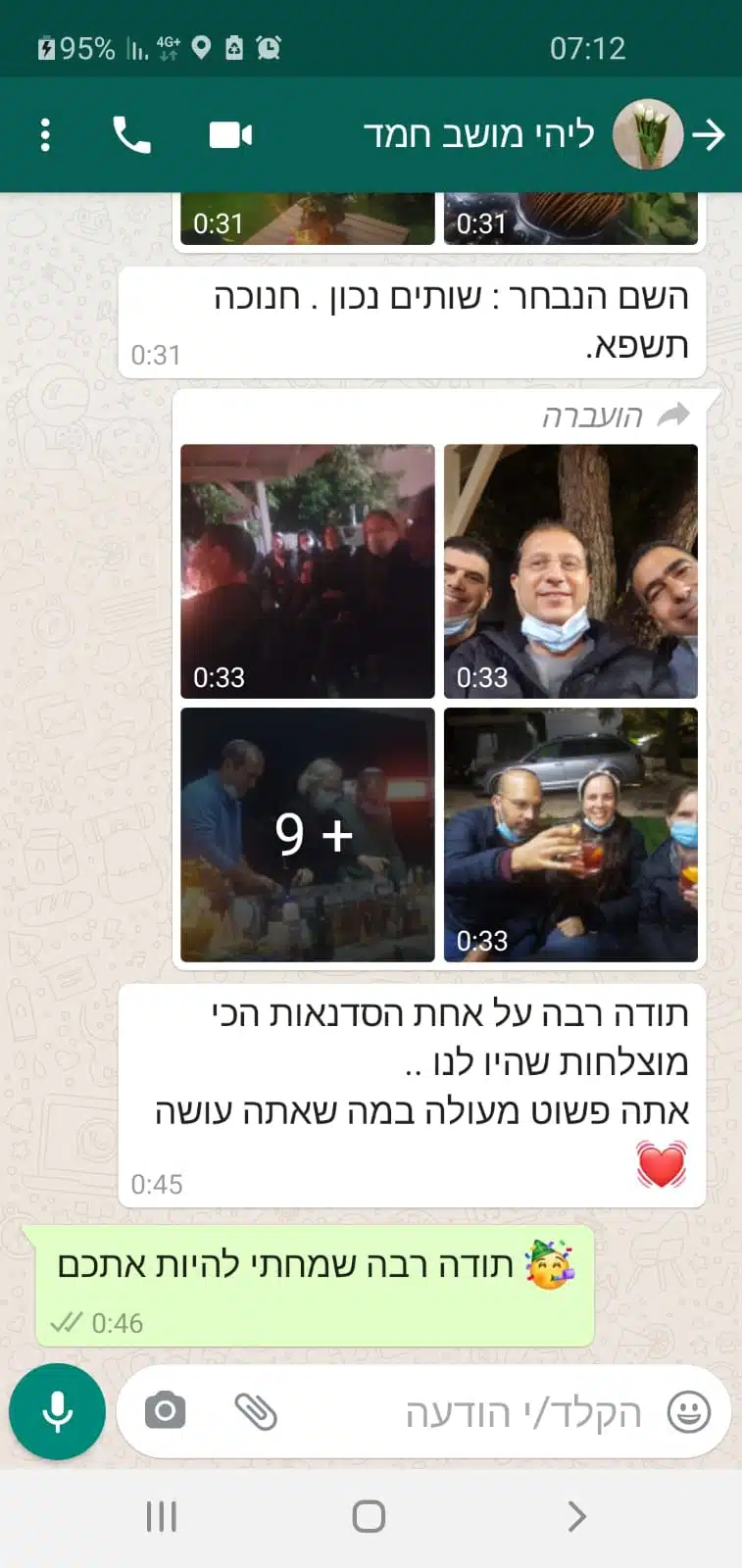This screenshot has height=1568, width=742.
Task: Go back using the header arrow
Action: pos(709,135)
